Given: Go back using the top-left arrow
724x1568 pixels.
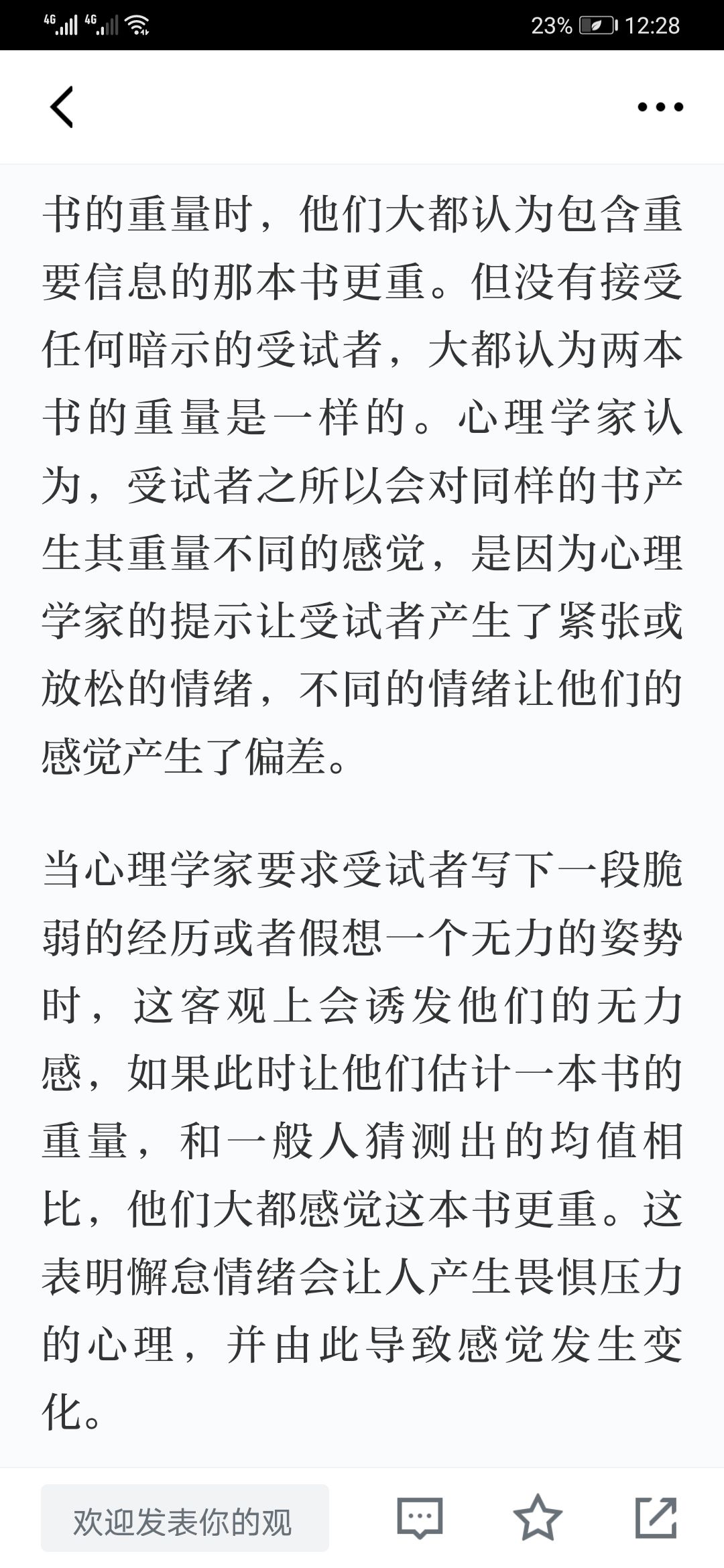Looking at the screenshot, I should pyautogui.click(x=62, y=107).
